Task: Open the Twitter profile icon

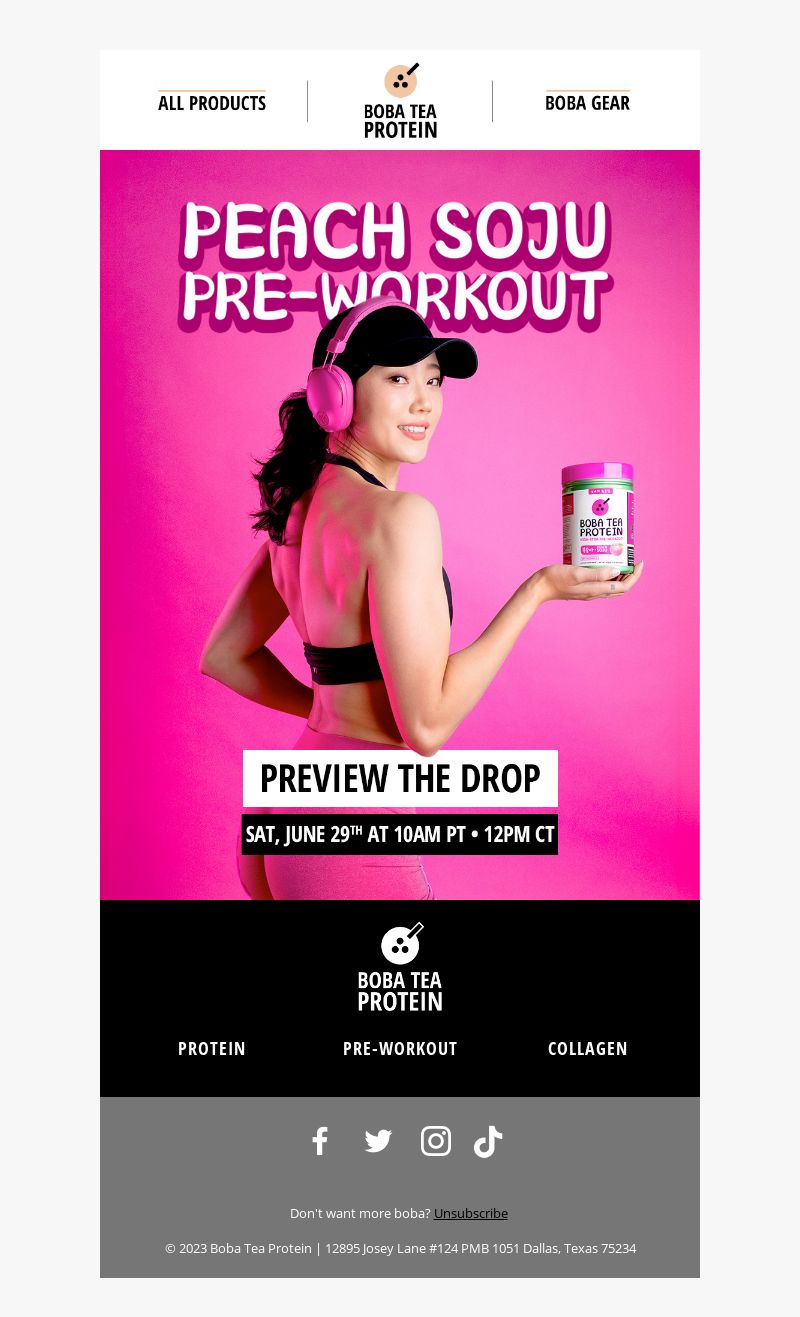Action: coord(378,1141)
